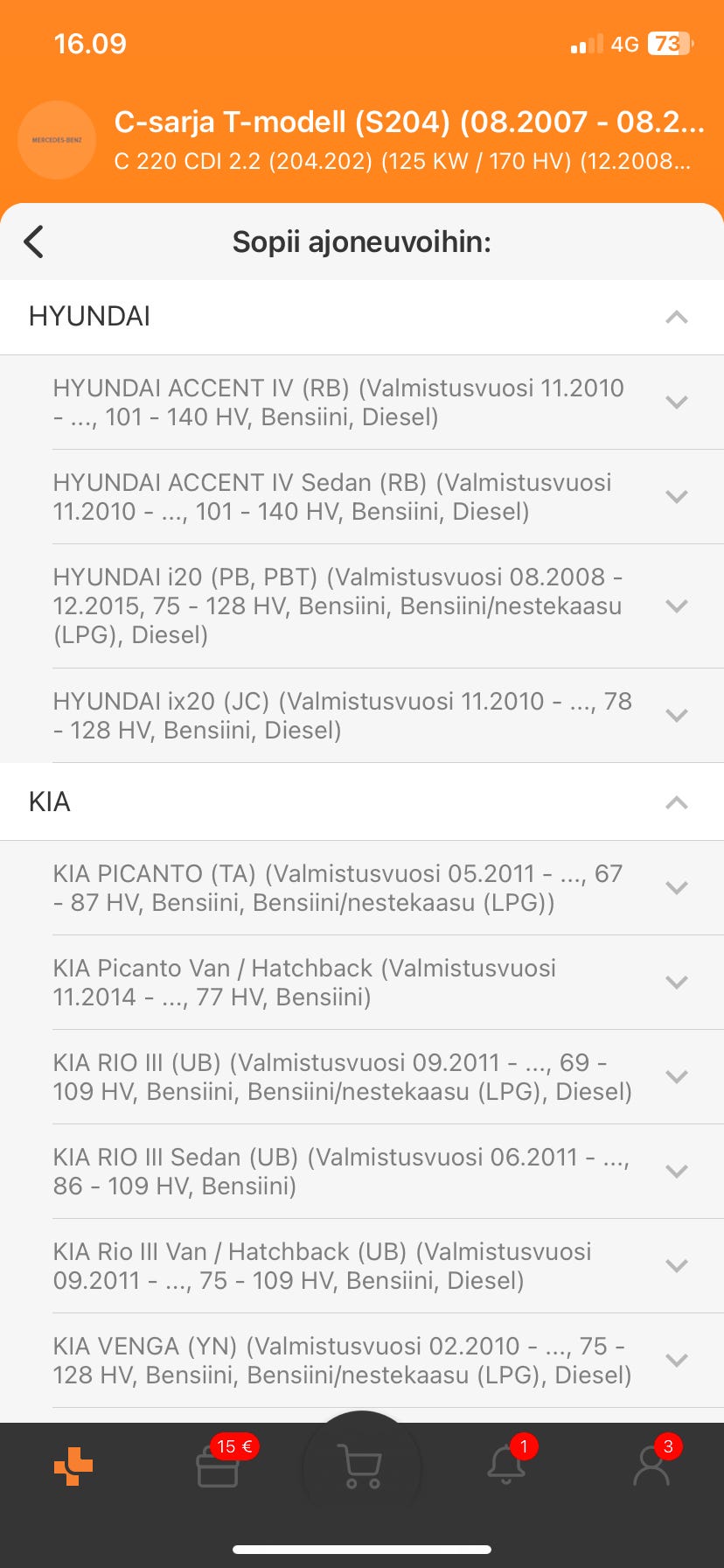
Task: Expand HYUNDAI ix20 (JC) row
Action: (x=676, y=716)
